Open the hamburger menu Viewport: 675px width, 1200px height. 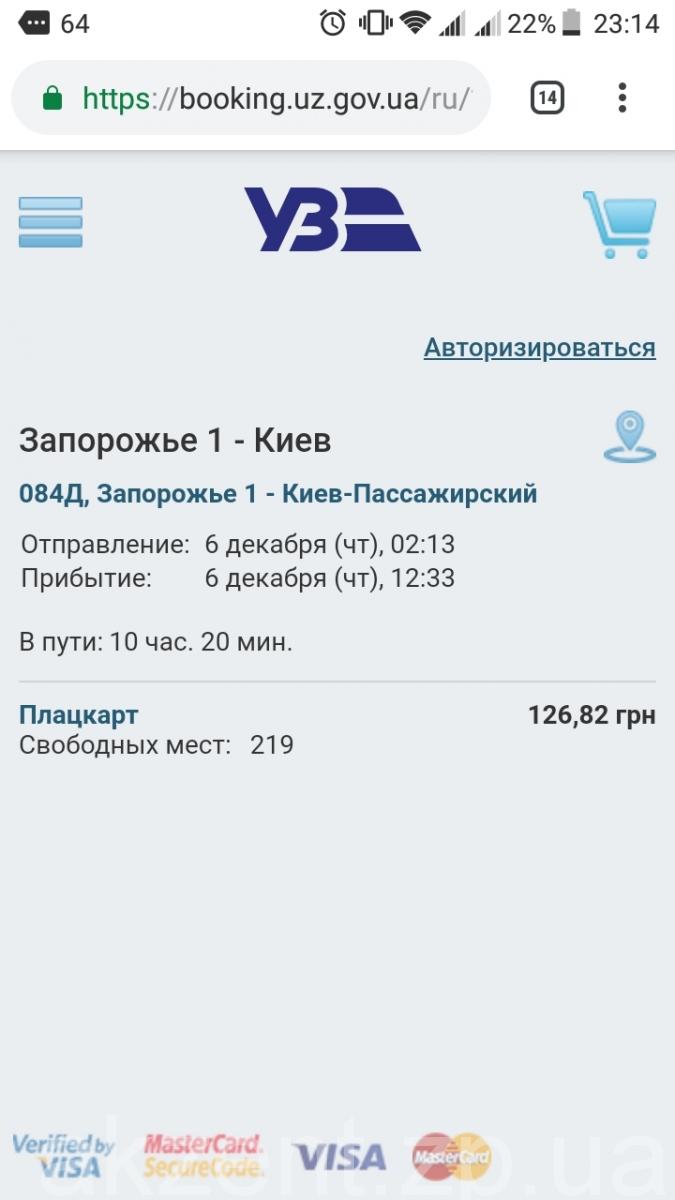[51, 221]
